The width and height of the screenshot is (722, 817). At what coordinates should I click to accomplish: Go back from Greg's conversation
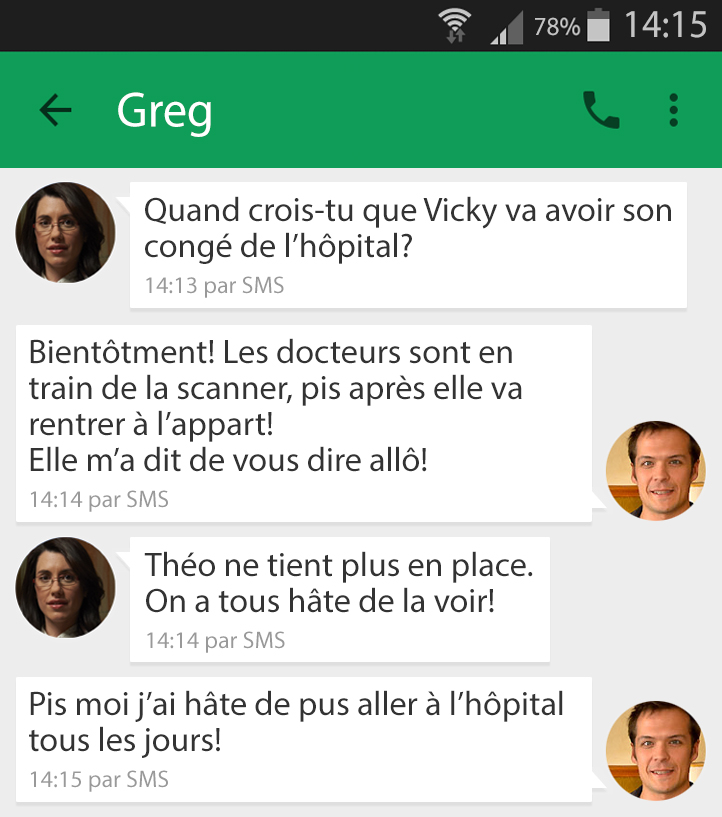pos(55,110)
